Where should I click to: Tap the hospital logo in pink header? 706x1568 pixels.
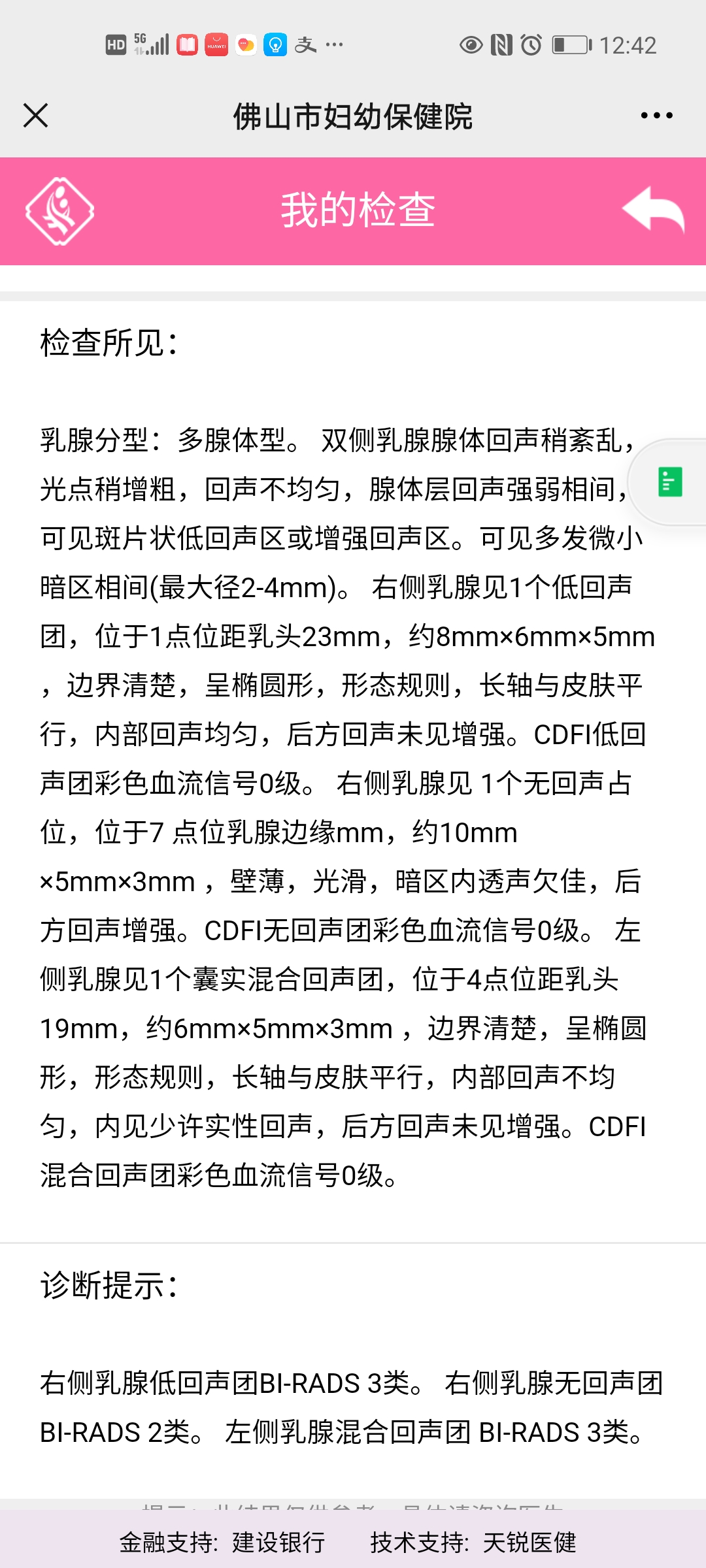59,211
